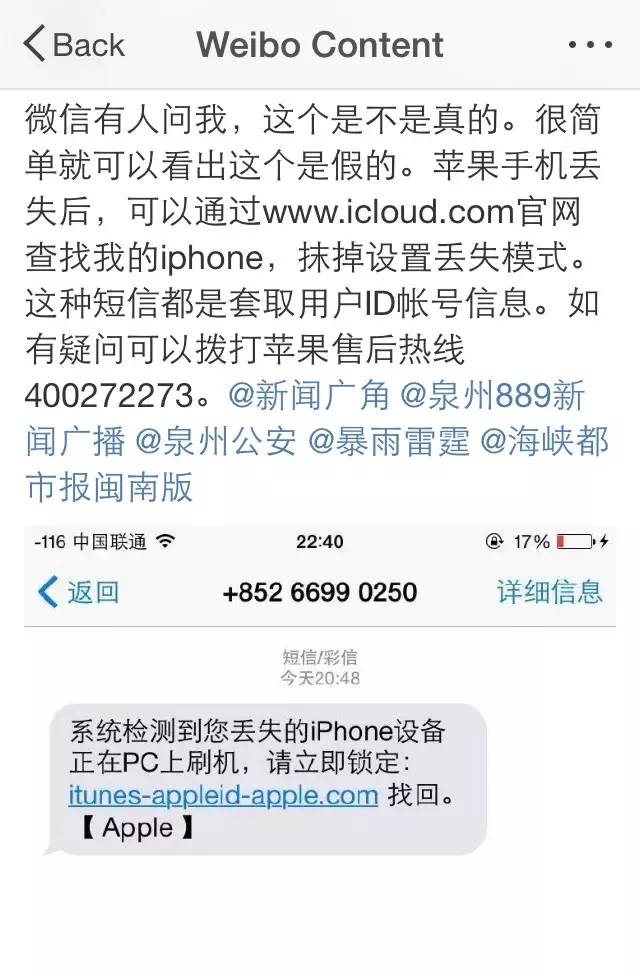The image size is (640, 972).
Task: Open the @暴雨雷霆 mention
Action: pyautogui.click(x=391, y=441)
